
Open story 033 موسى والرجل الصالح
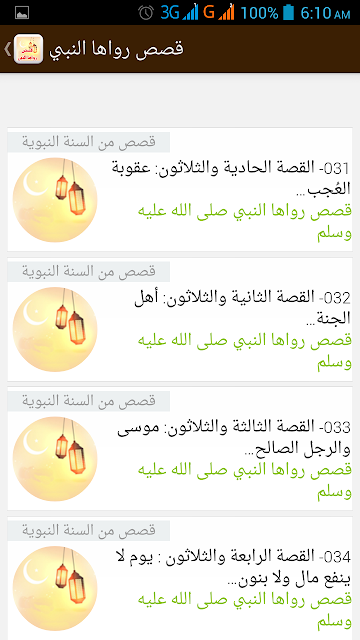(180, 449)
